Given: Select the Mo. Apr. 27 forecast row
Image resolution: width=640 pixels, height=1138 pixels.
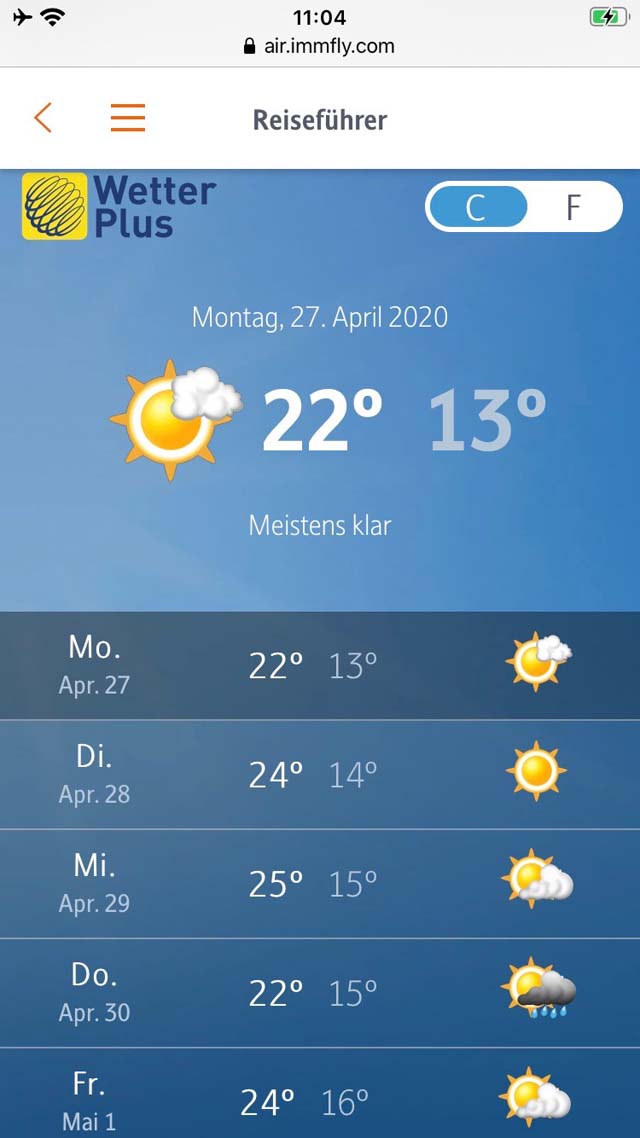Looking at the screenshot, I should [x=320, y=666].
